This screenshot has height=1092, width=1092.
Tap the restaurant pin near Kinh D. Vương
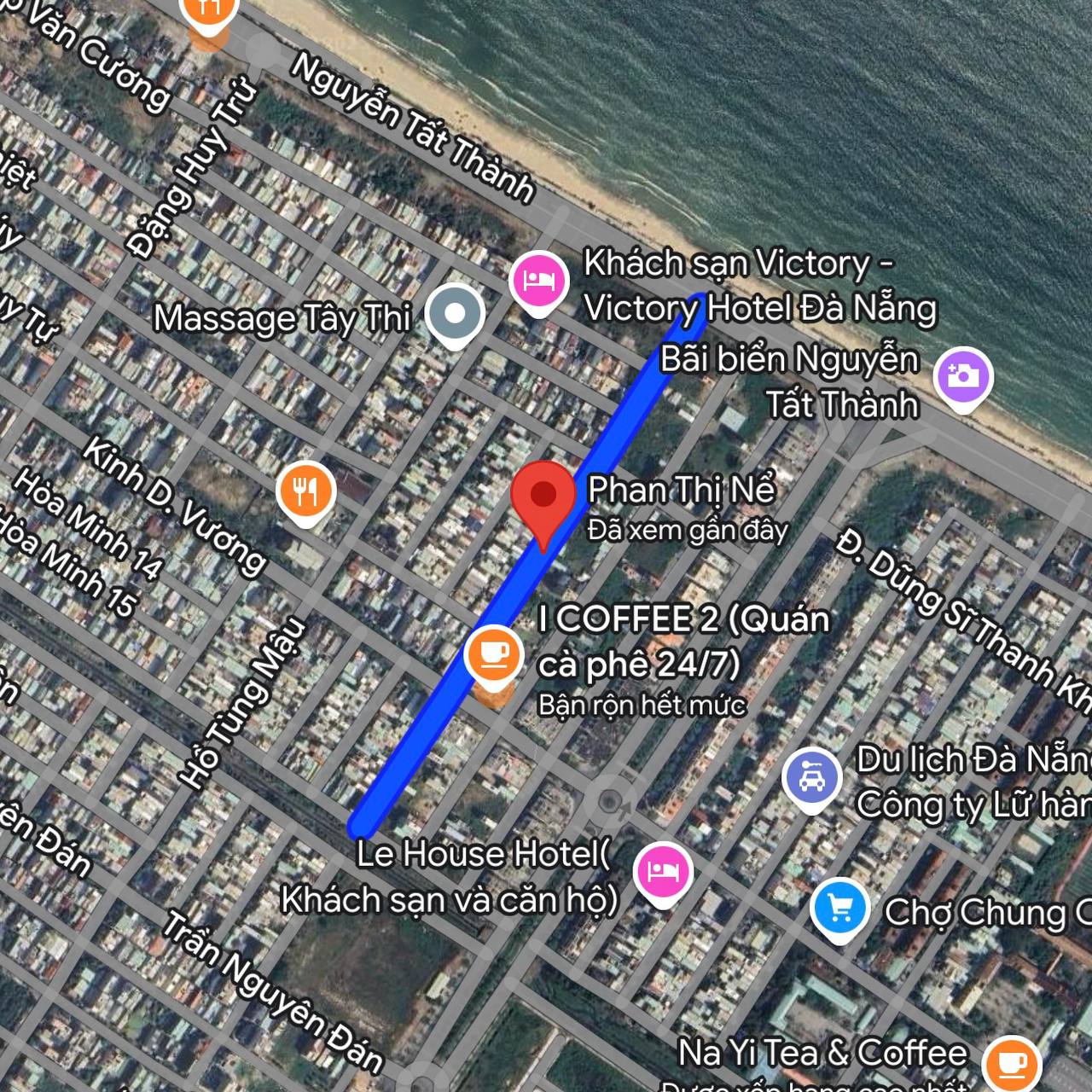point(305,491)
